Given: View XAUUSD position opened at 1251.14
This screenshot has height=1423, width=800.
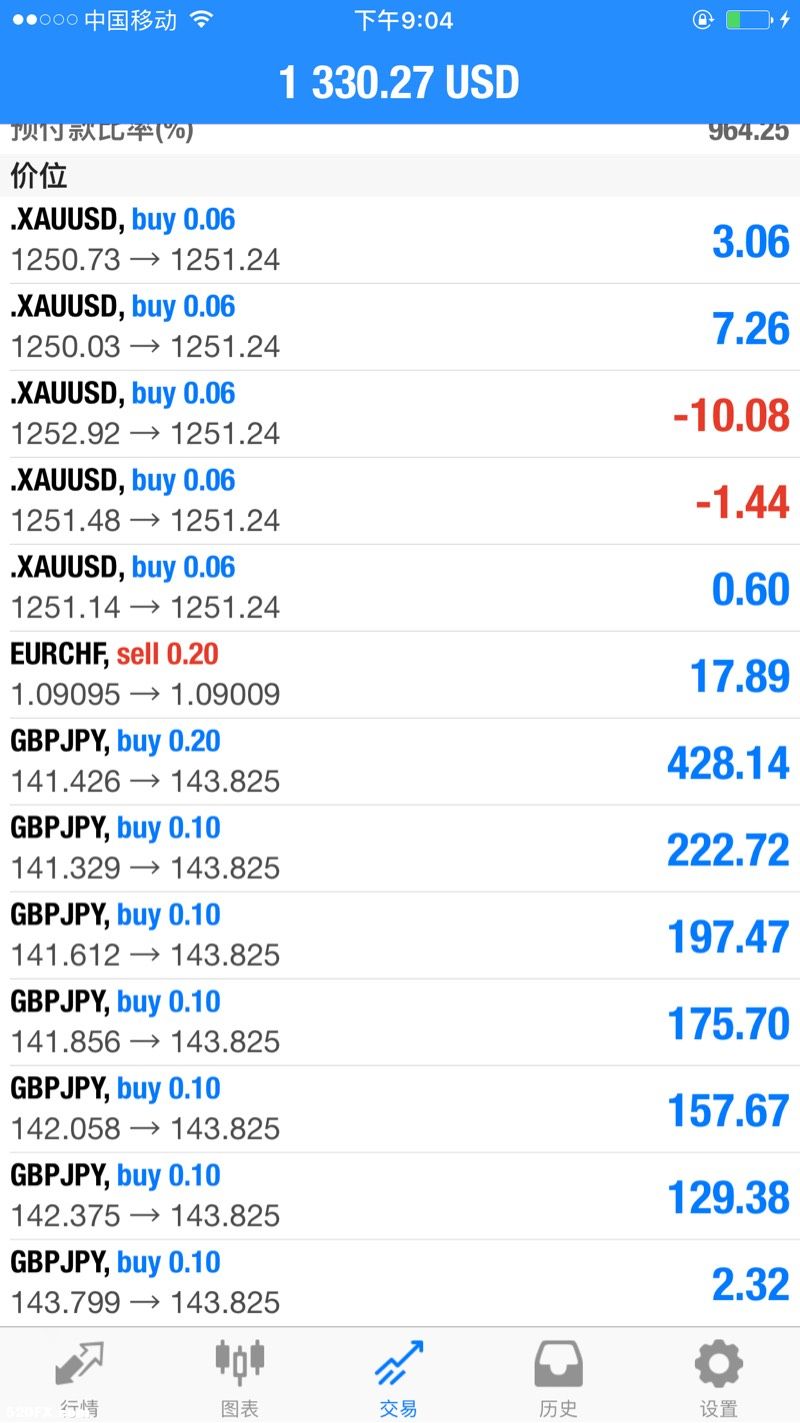Looking at the screenshot, I should [x=400, y=588].
